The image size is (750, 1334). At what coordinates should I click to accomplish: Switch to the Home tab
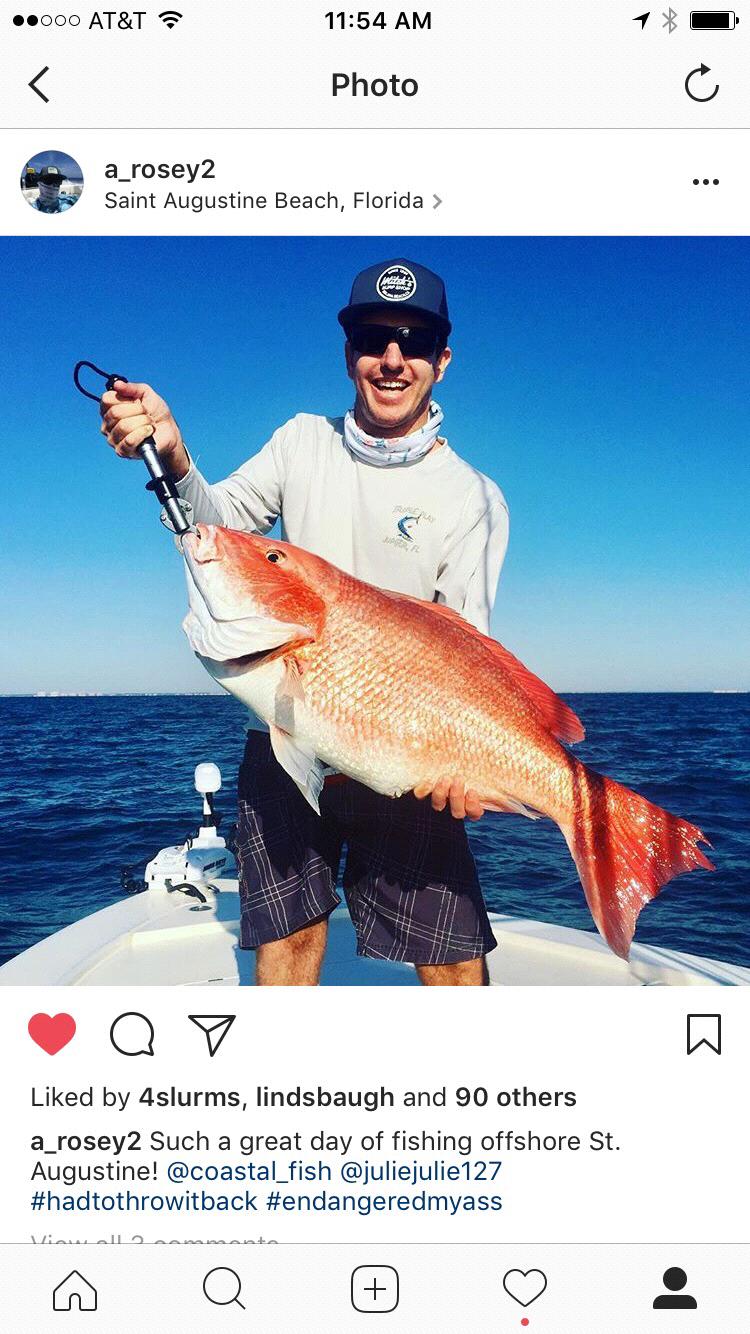[x=75, y=1289]
